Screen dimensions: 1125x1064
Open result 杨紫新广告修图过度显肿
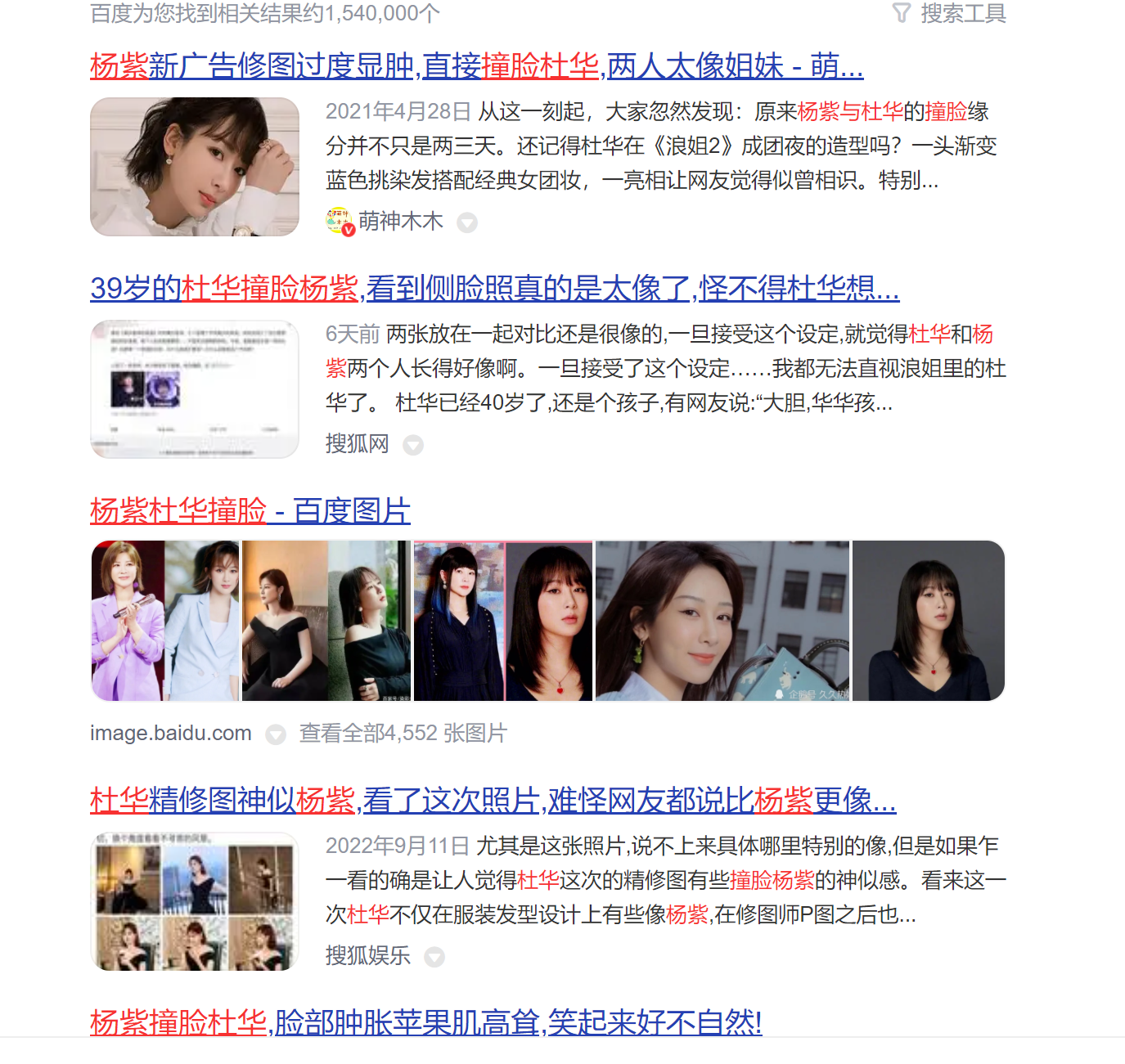(476, 66)
